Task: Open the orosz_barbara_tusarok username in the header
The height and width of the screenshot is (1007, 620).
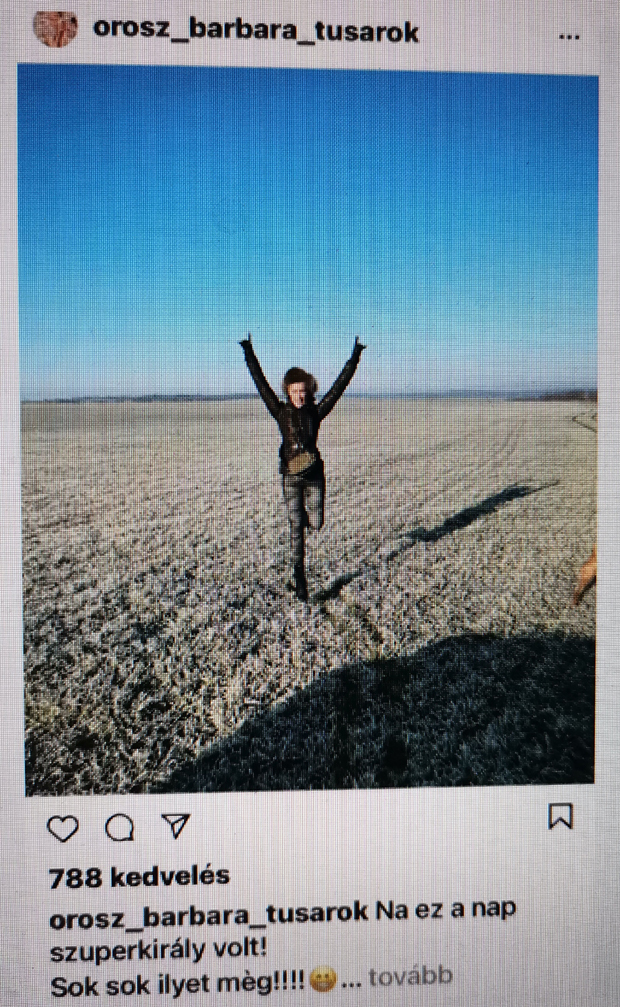Action: coord(256,30)
